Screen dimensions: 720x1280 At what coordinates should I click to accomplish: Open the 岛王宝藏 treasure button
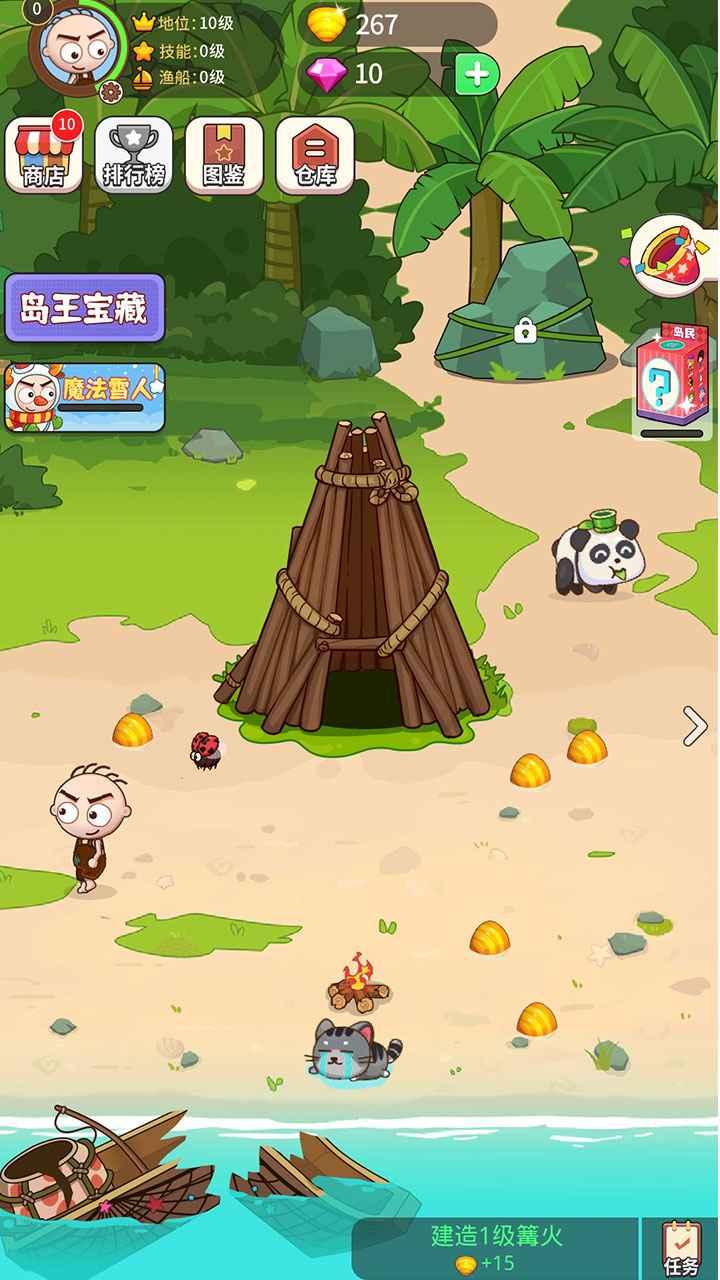pyautogui.click(x=85, y=307)
